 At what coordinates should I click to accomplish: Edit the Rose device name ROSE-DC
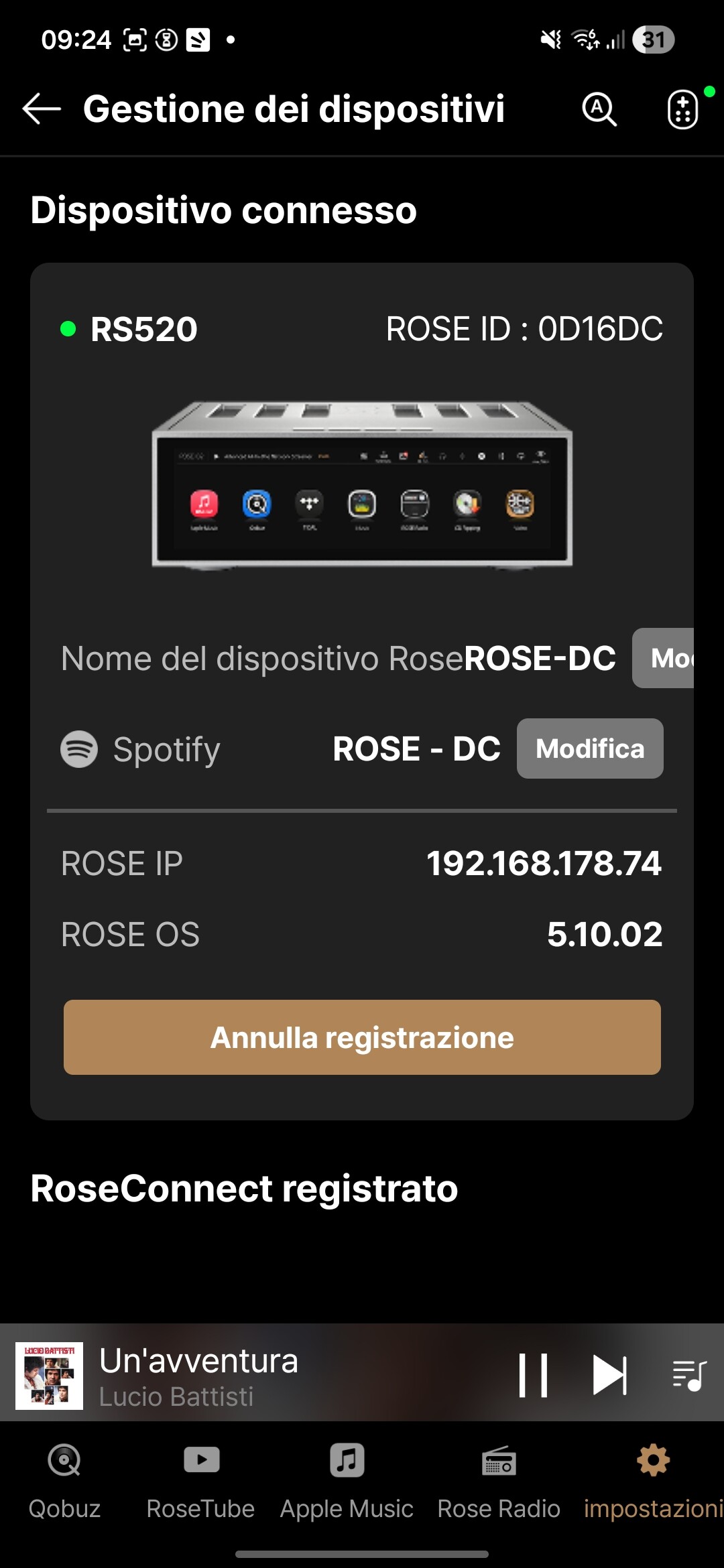click(664, 658)
